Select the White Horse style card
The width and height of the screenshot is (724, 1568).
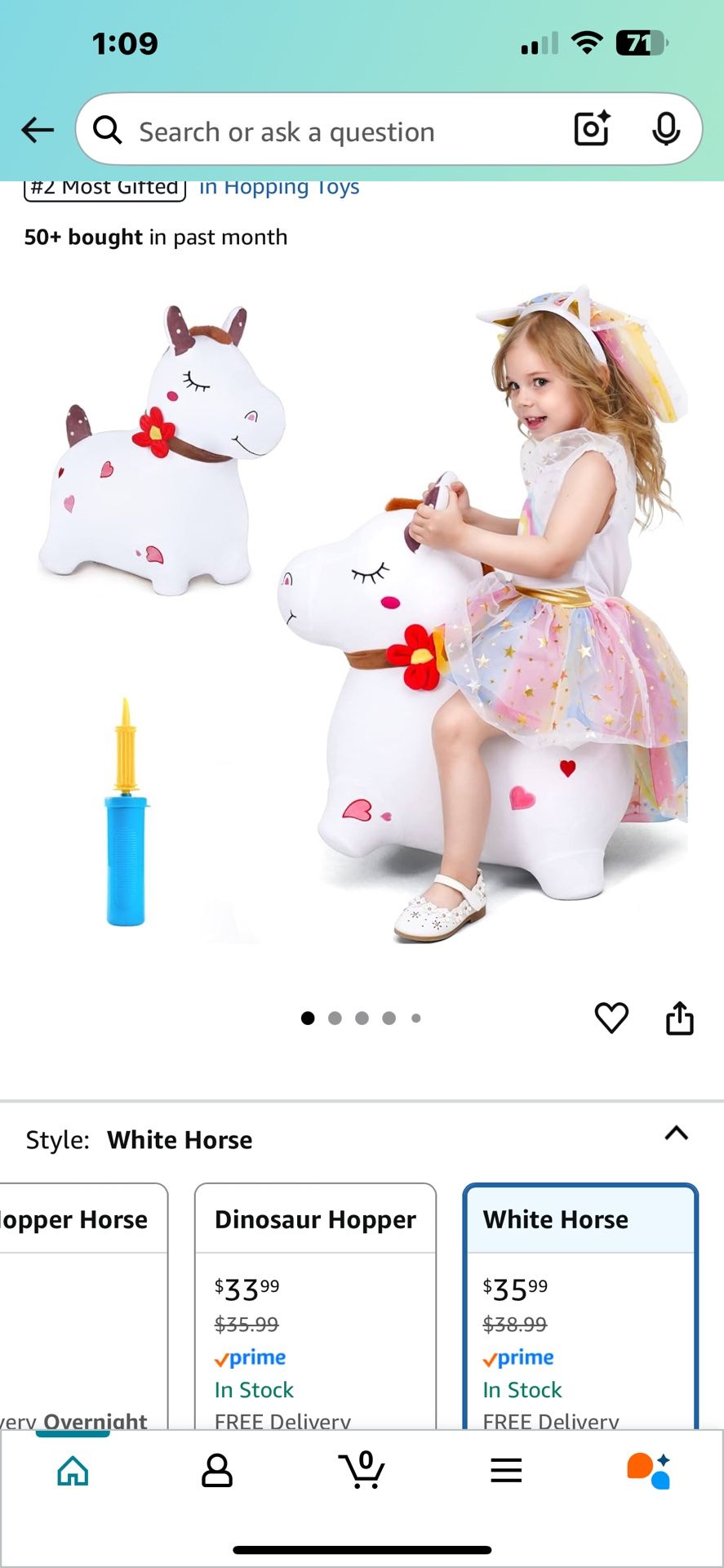tap(580, 1306)
